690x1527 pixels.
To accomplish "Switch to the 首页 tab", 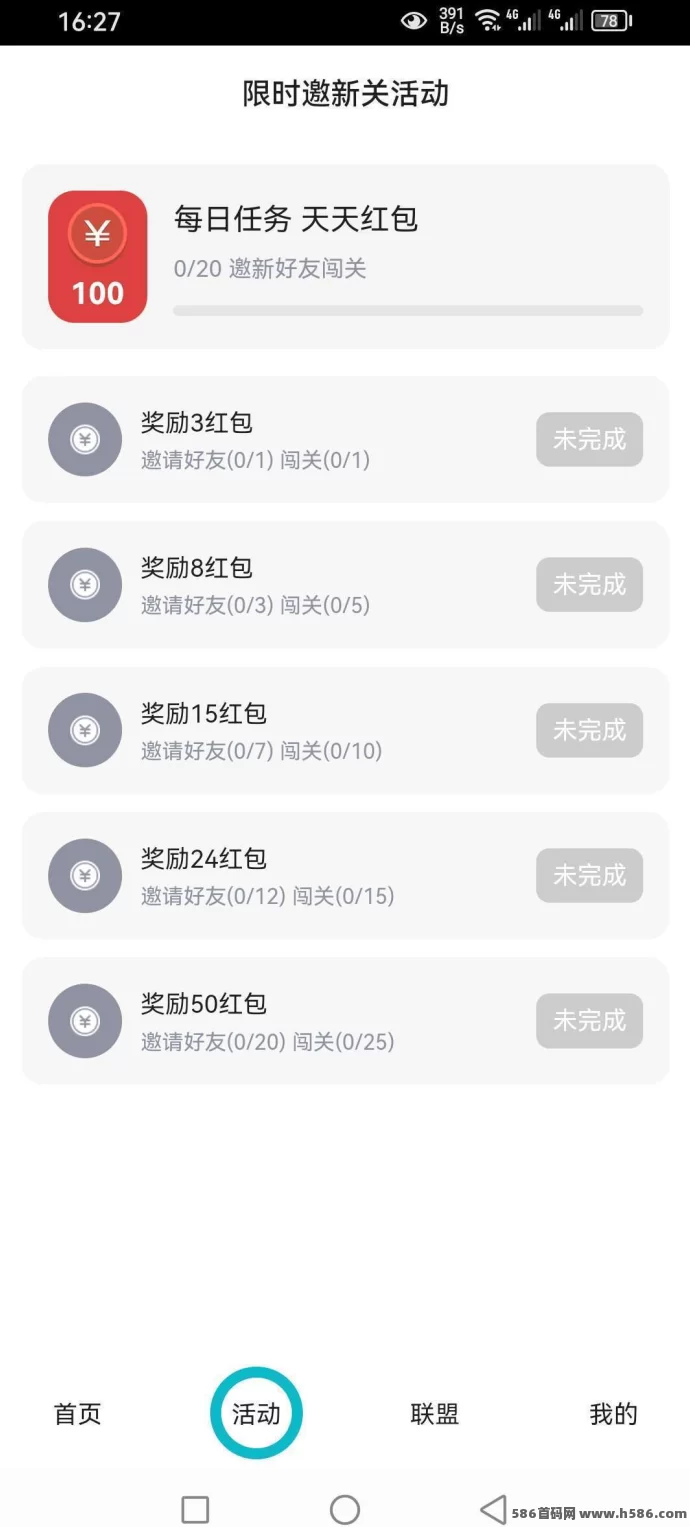I will pyautogui.click(x=78, y=1414).
